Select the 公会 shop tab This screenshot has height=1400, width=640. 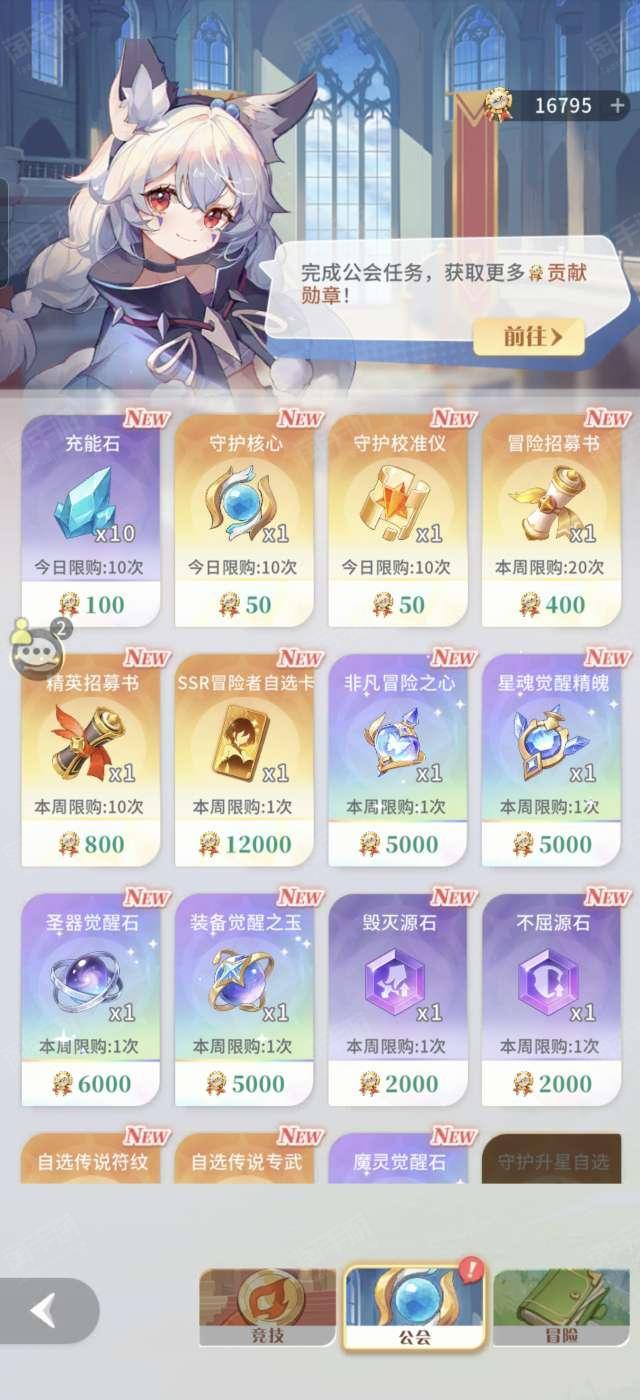click(x=414, y=1306)
